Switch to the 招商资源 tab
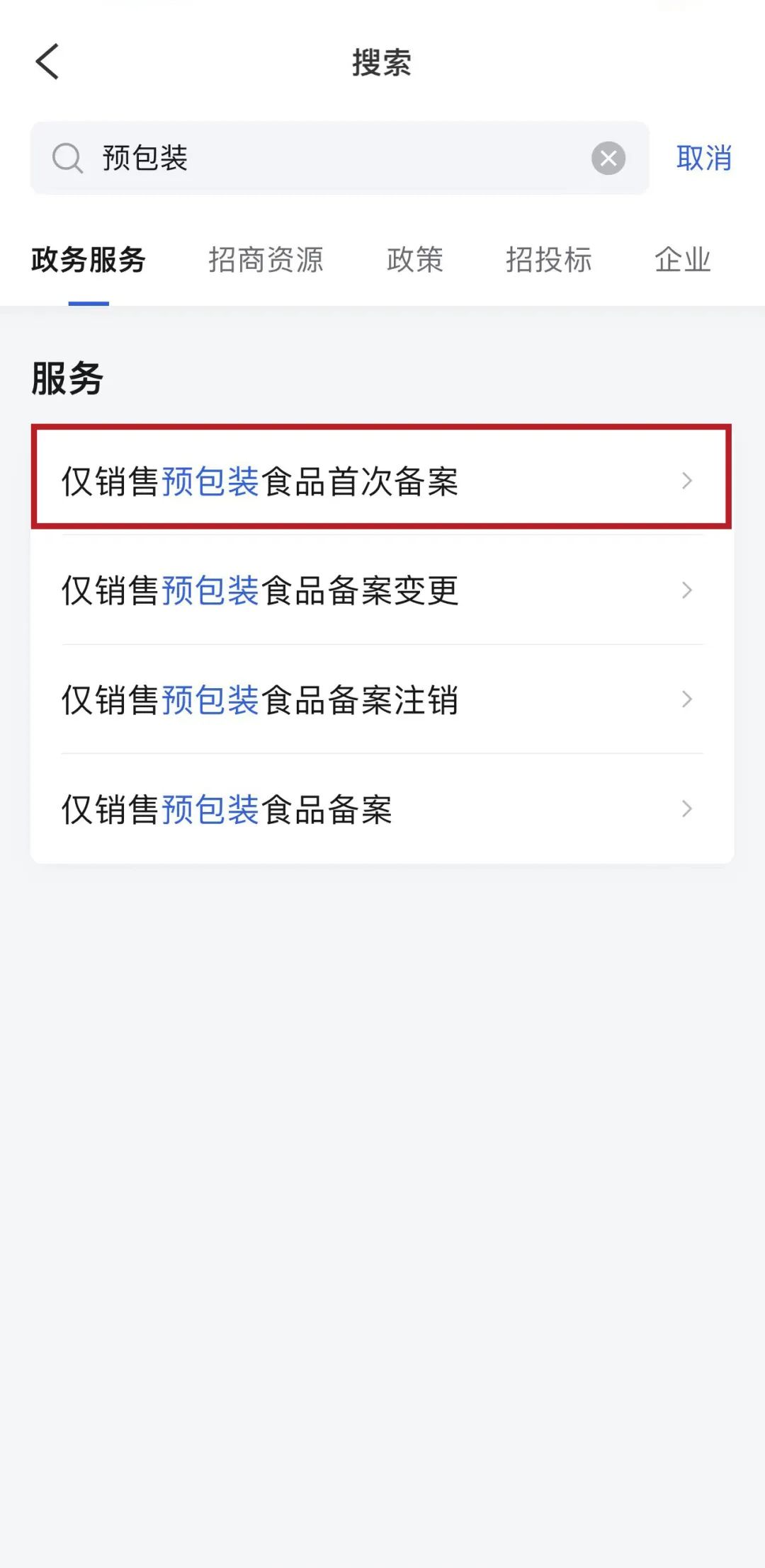Image resolution: width=765 pixels, height=1568 pixels. click(x=266, y=260)
